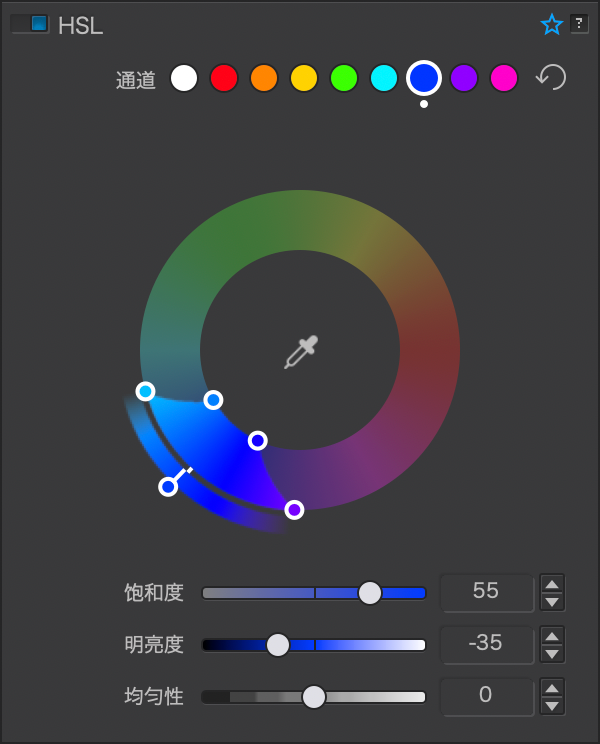
Task: Select the green channel swatch
Action: (x=344, y=78)
